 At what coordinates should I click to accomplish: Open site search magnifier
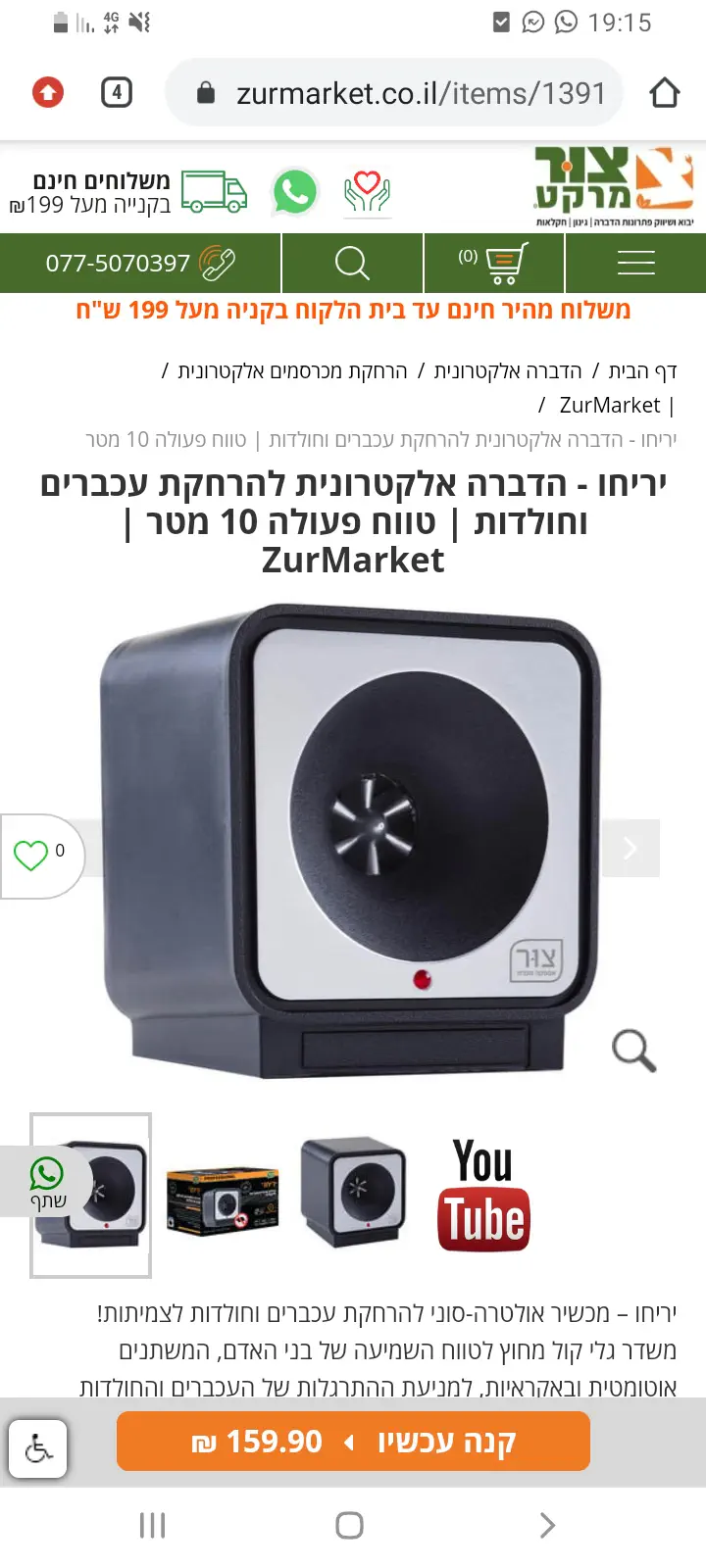(x=352, y=263)
